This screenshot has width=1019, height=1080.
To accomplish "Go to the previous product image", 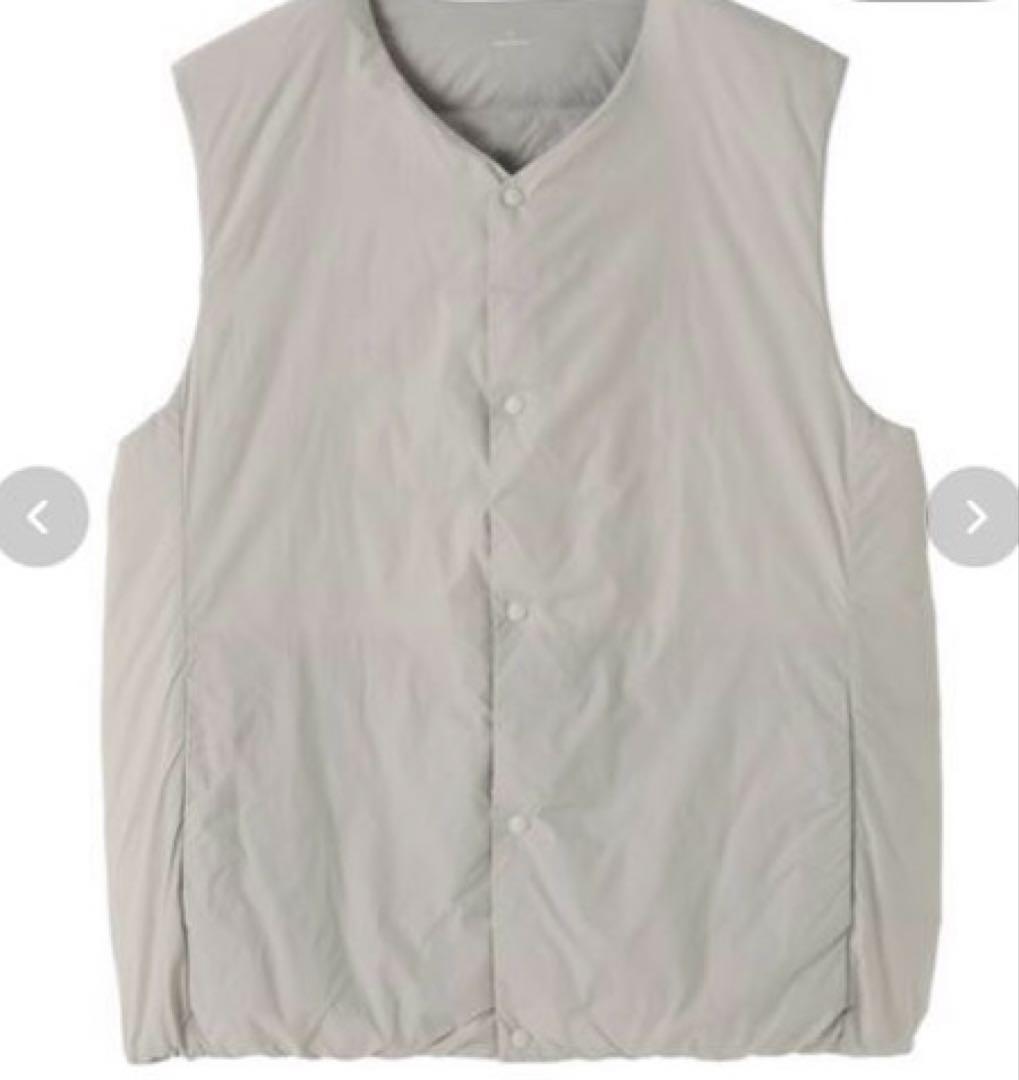I will click(x=41, y=517).
